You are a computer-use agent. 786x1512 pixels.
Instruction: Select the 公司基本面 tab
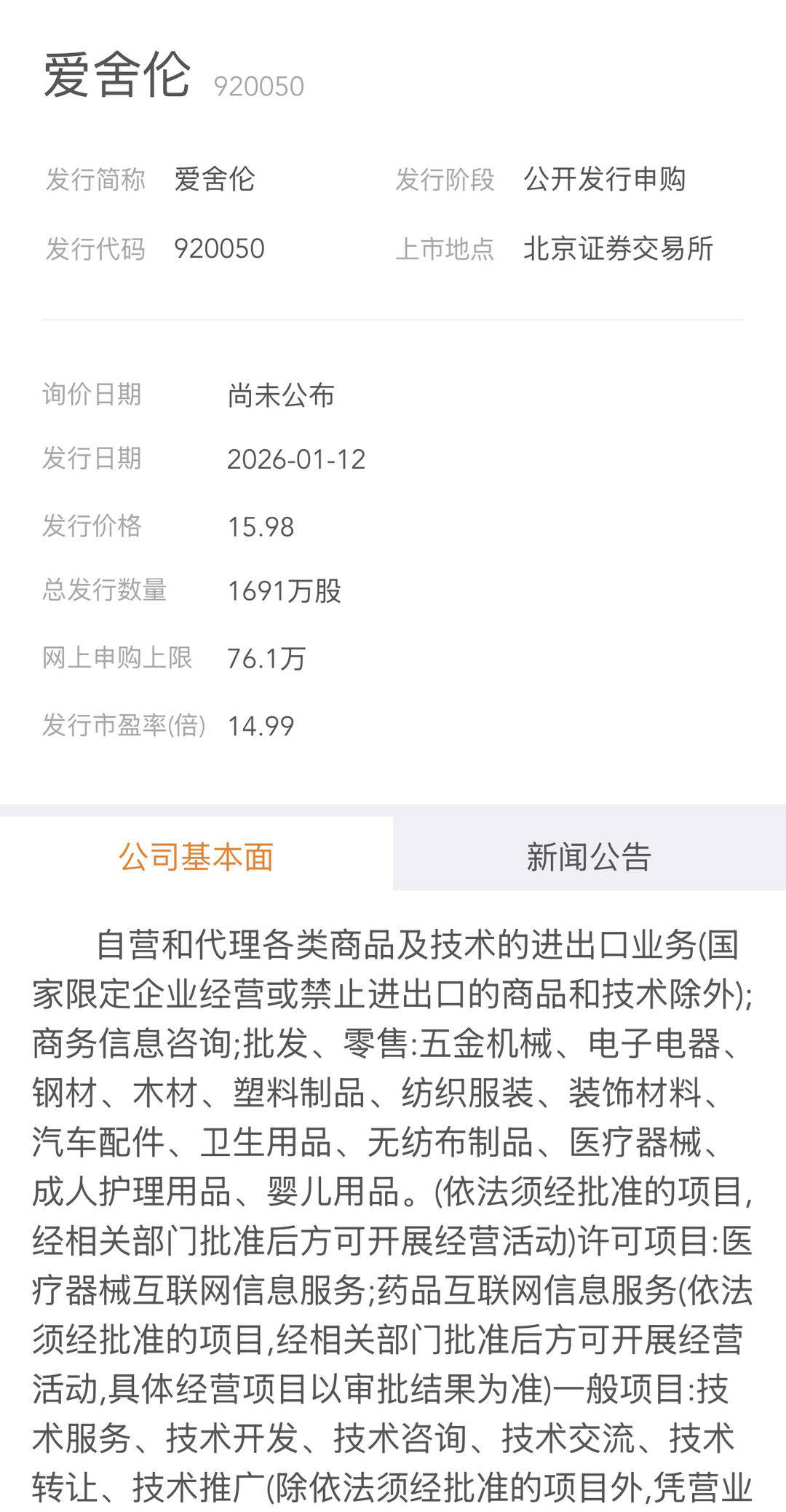196,856
